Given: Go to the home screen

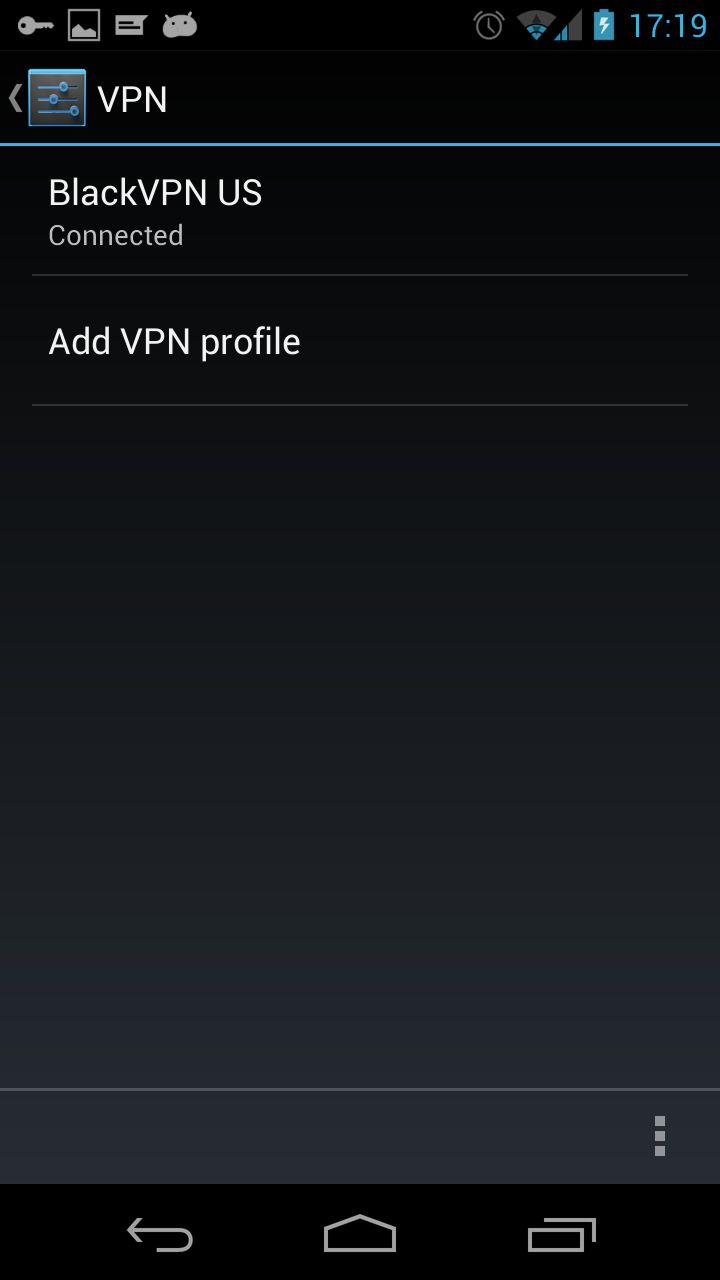Looking at the screenshot, I should [x=360, y=1234].
